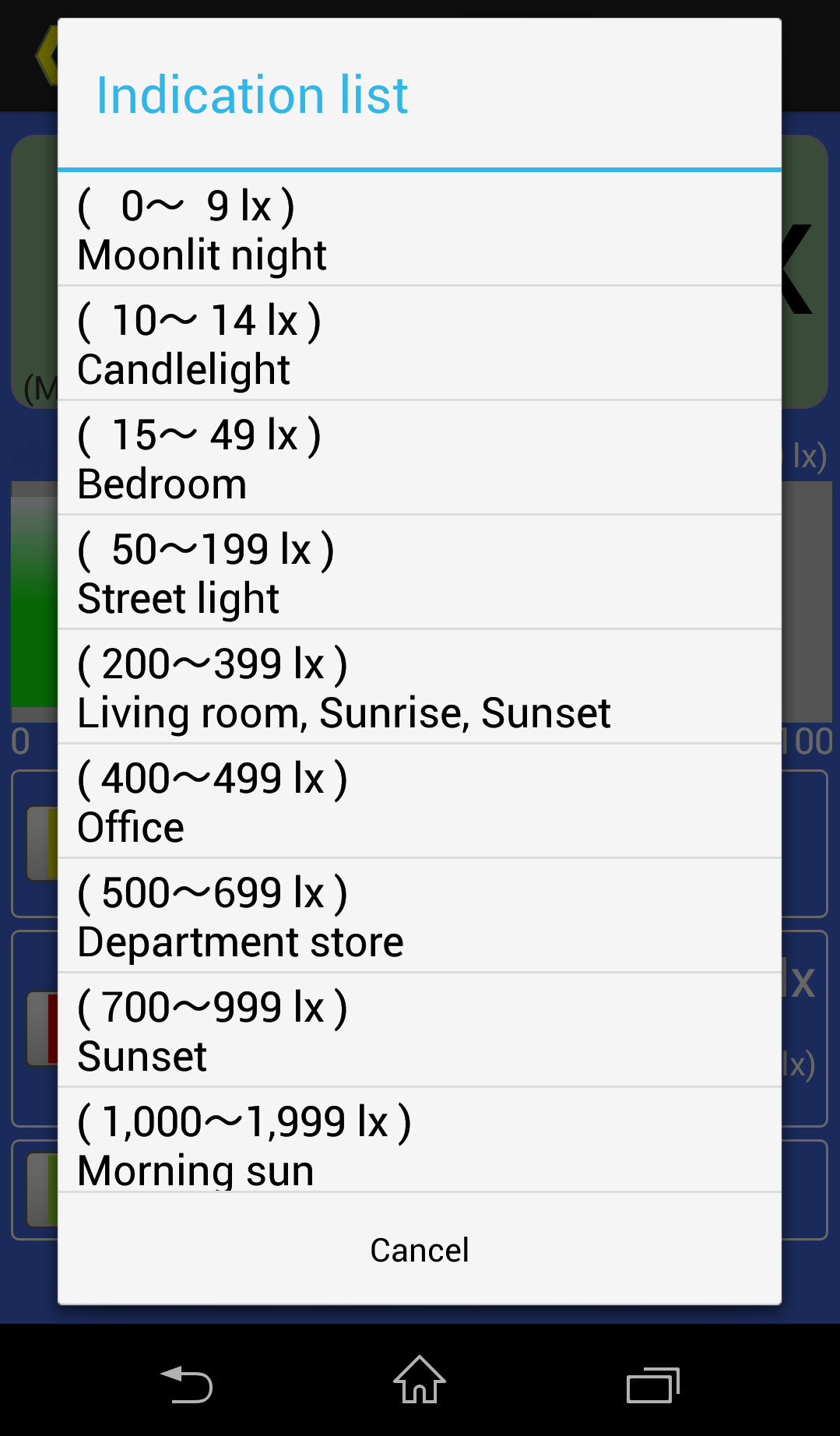Pick the Bedroom 15~49 lx item
The image size is (840, 1436).
tap(419, 459)
